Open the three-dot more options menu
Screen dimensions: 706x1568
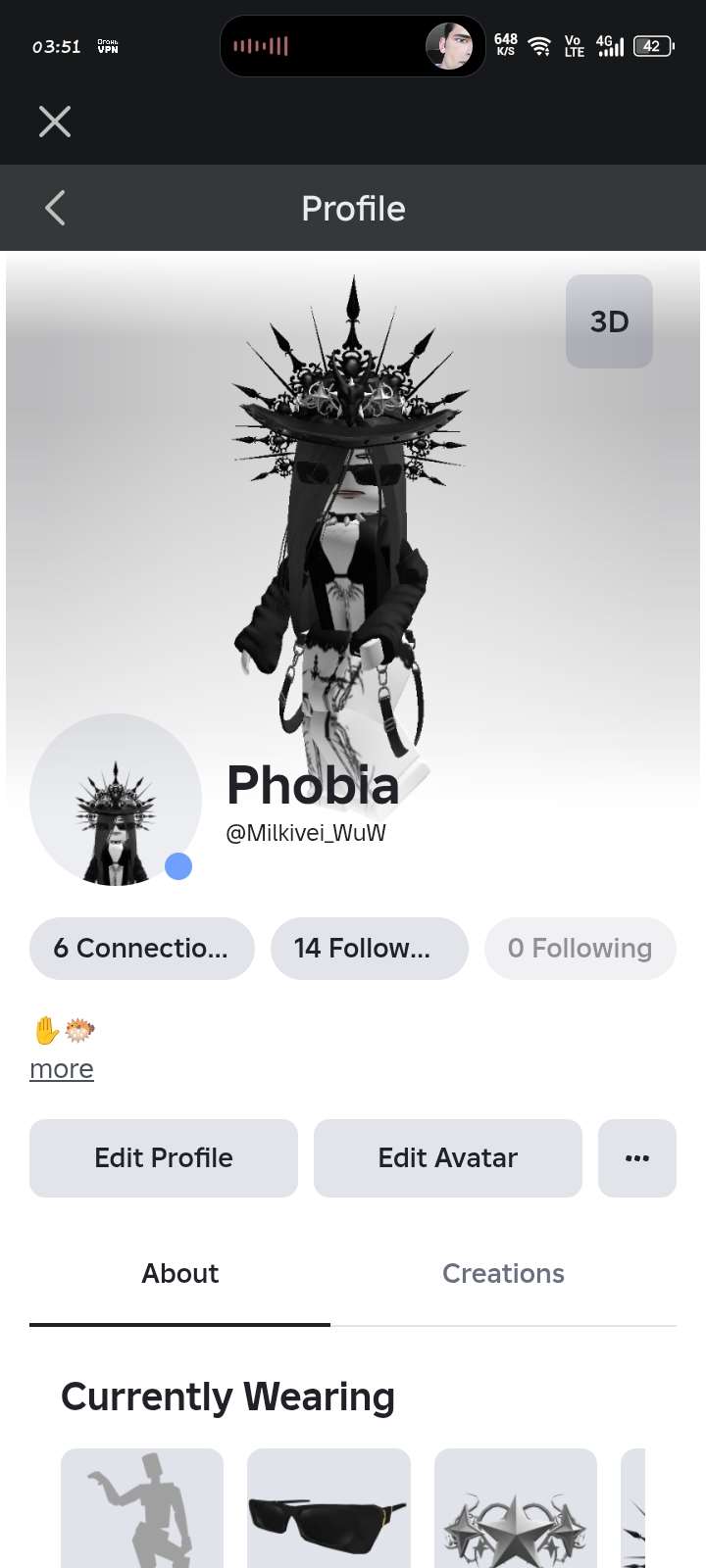(x=636, y=1157)
